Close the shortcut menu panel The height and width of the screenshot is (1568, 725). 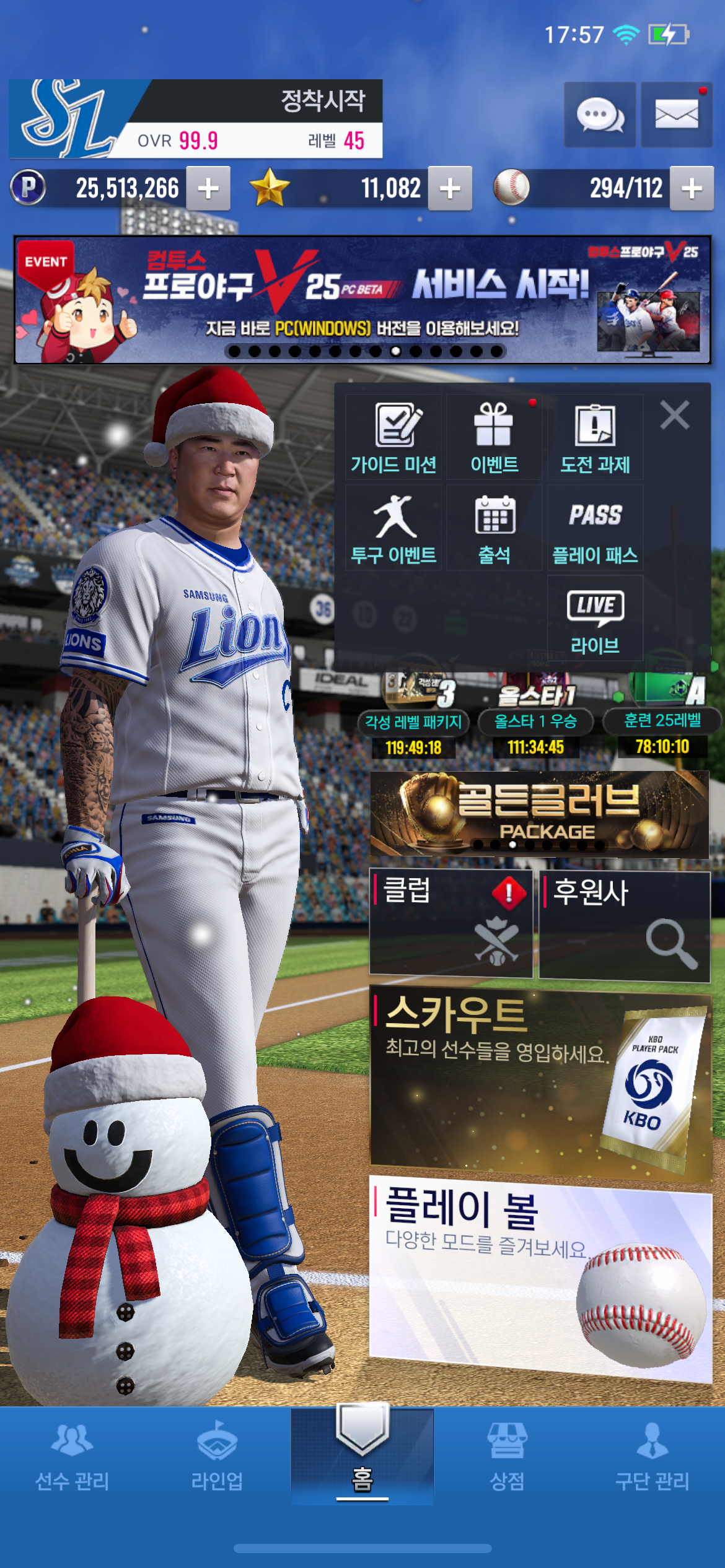tap(674, 415)
